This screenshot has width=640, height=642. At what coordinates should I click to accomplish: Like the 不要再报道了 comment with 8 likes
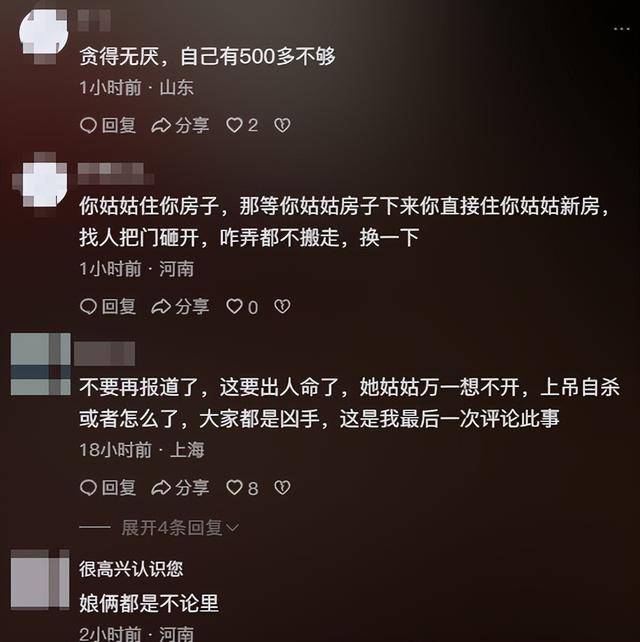241,488
